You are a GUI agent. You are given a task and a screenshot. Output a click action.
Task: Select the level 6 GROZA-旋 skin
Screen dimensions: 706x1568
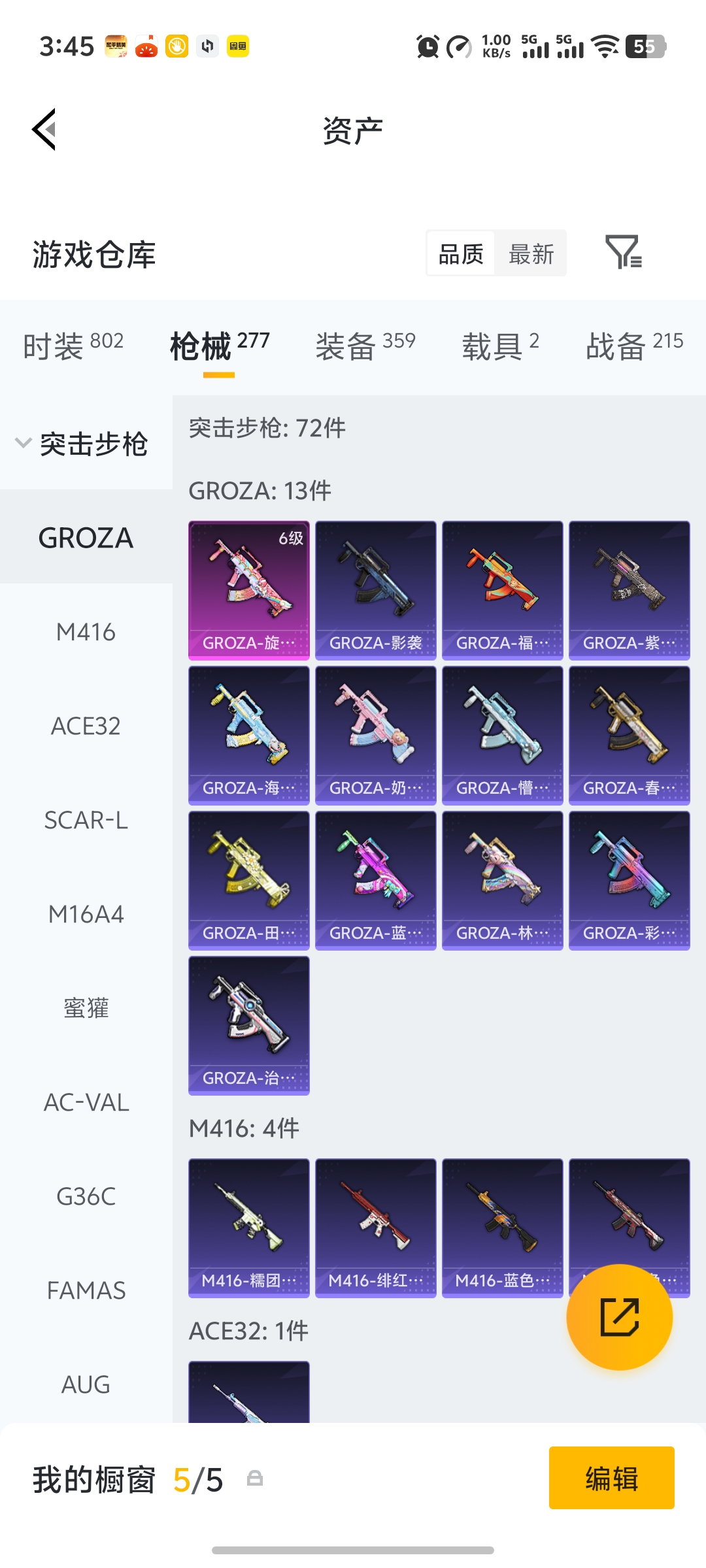click(x=248, y=588)
